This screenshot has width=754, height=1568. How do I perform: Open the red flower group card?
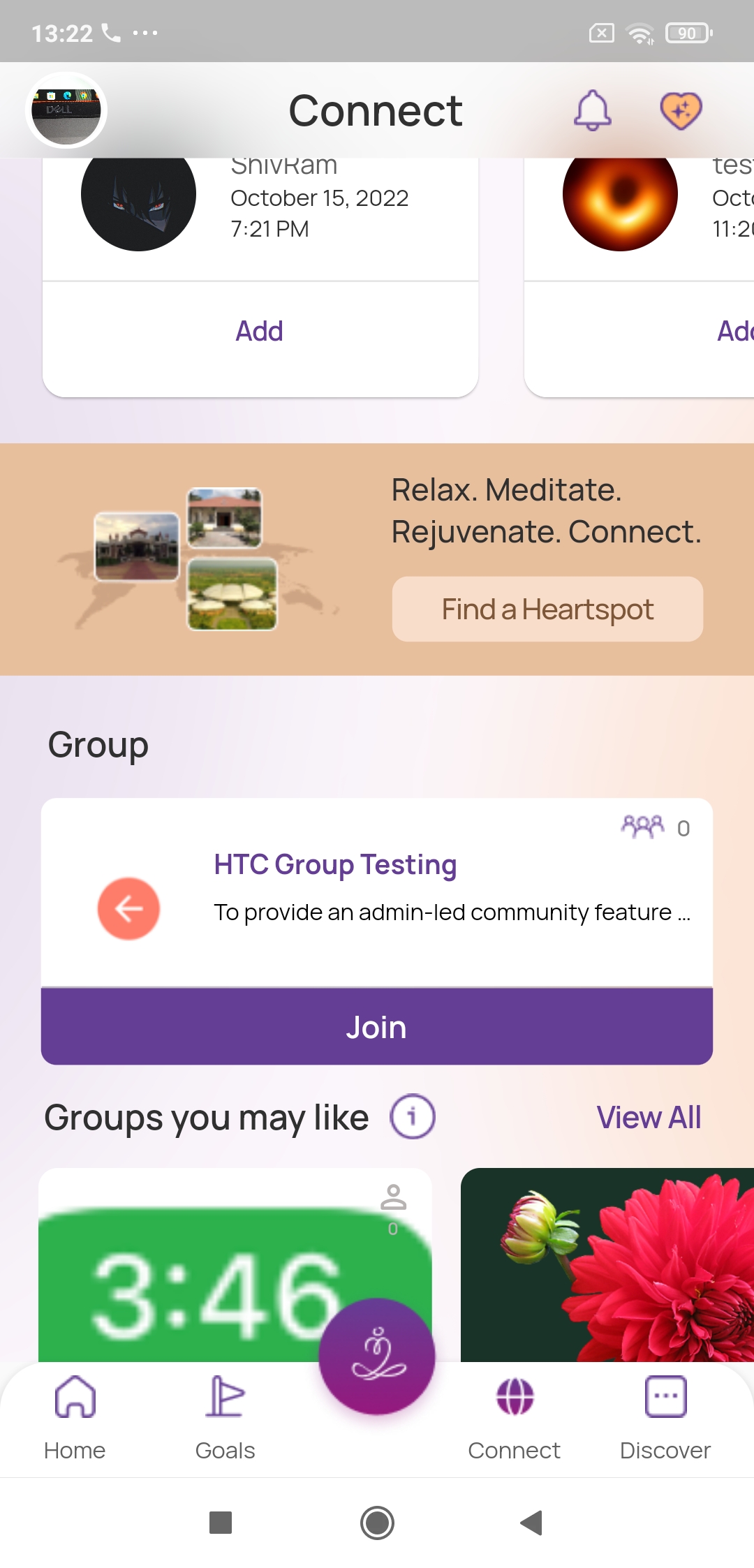[607, 1264]
